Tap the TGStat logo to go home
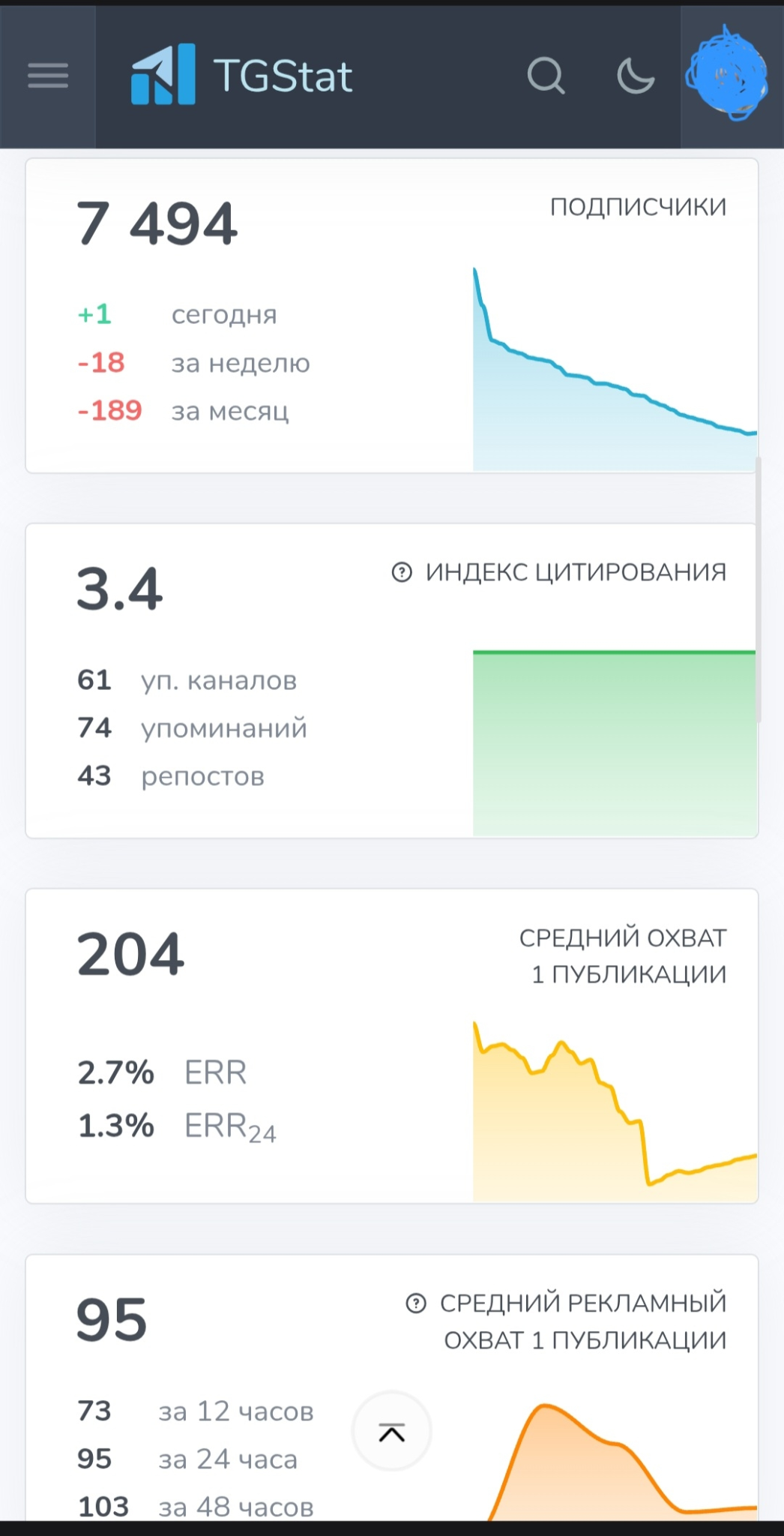 point(241,75)
